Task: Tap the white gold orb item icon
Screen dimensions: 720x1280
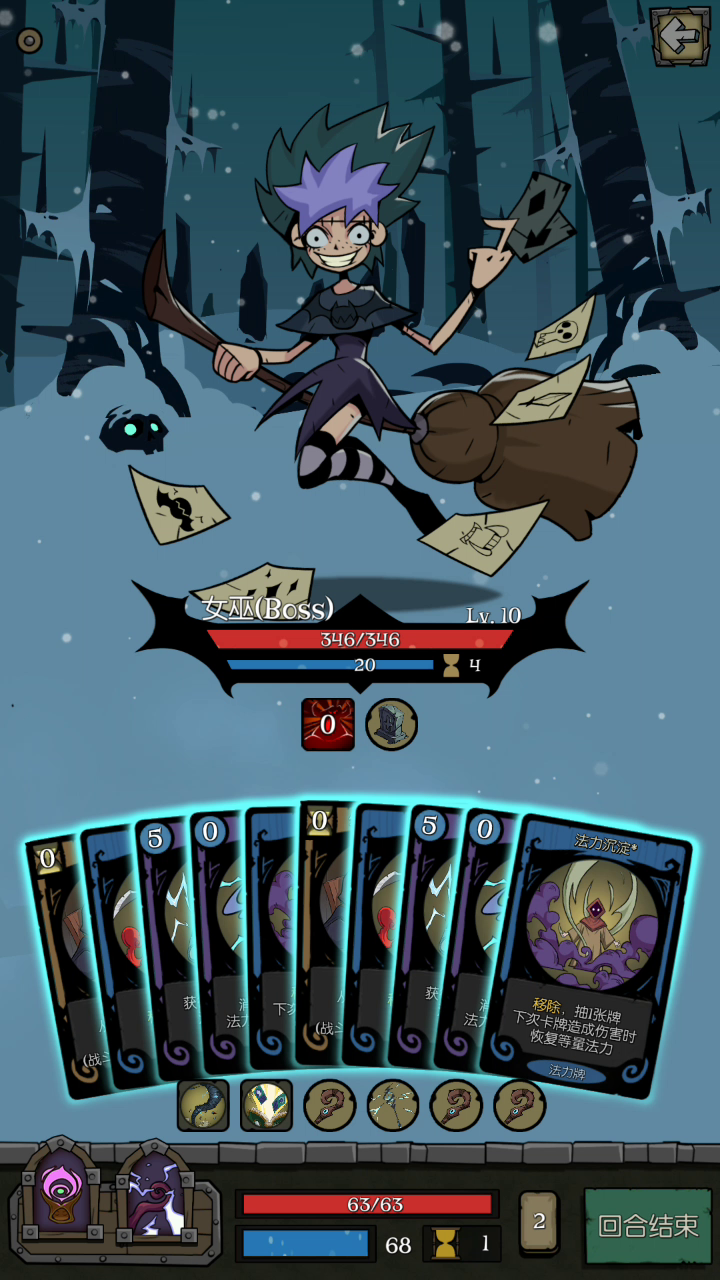Action: pos(267,1105)
